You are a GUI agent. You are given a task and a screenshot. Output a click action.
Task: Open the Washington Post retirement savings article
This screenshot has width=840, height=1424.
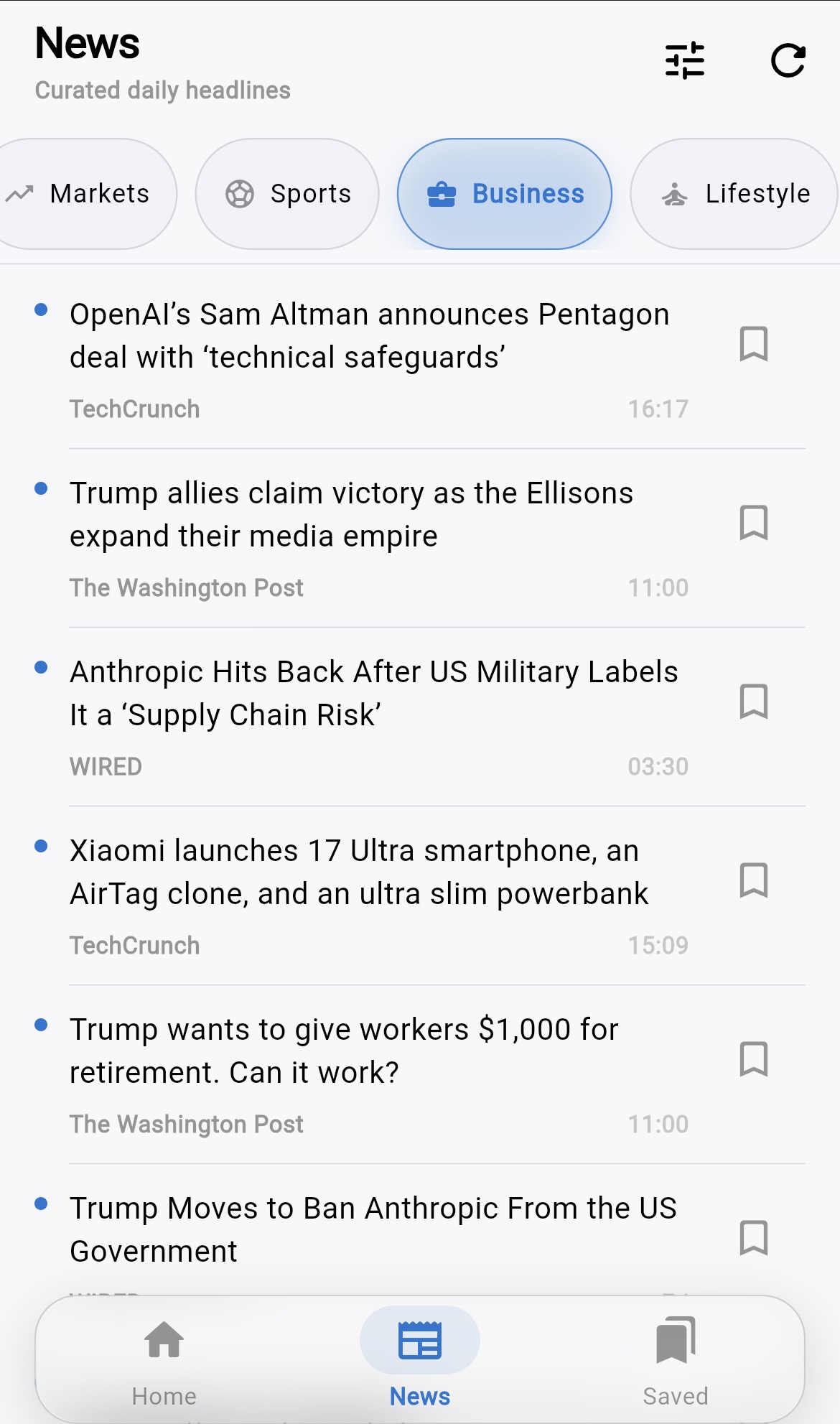(x=345, y=1050)
